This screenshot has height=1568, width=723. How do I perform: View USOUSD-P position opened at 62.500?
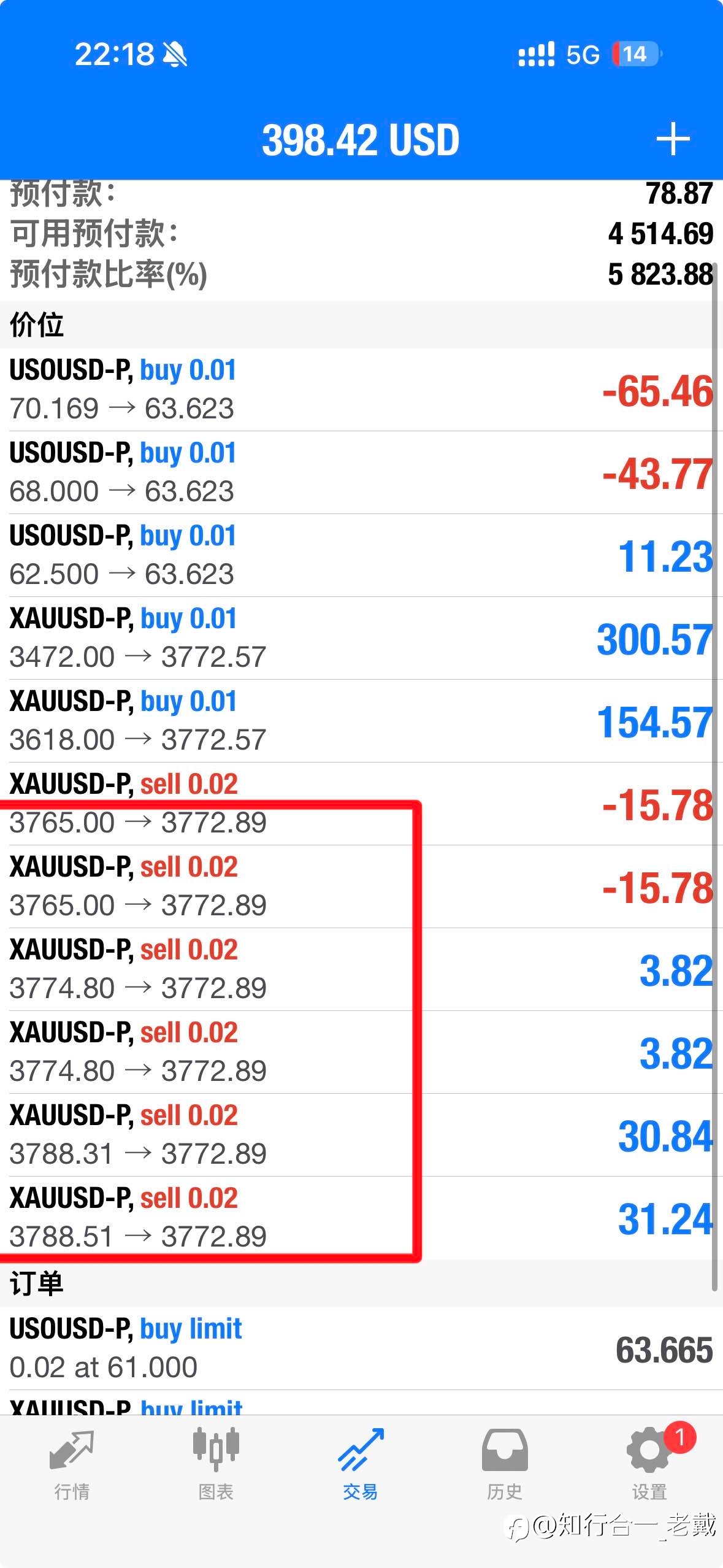coord(361,555)
